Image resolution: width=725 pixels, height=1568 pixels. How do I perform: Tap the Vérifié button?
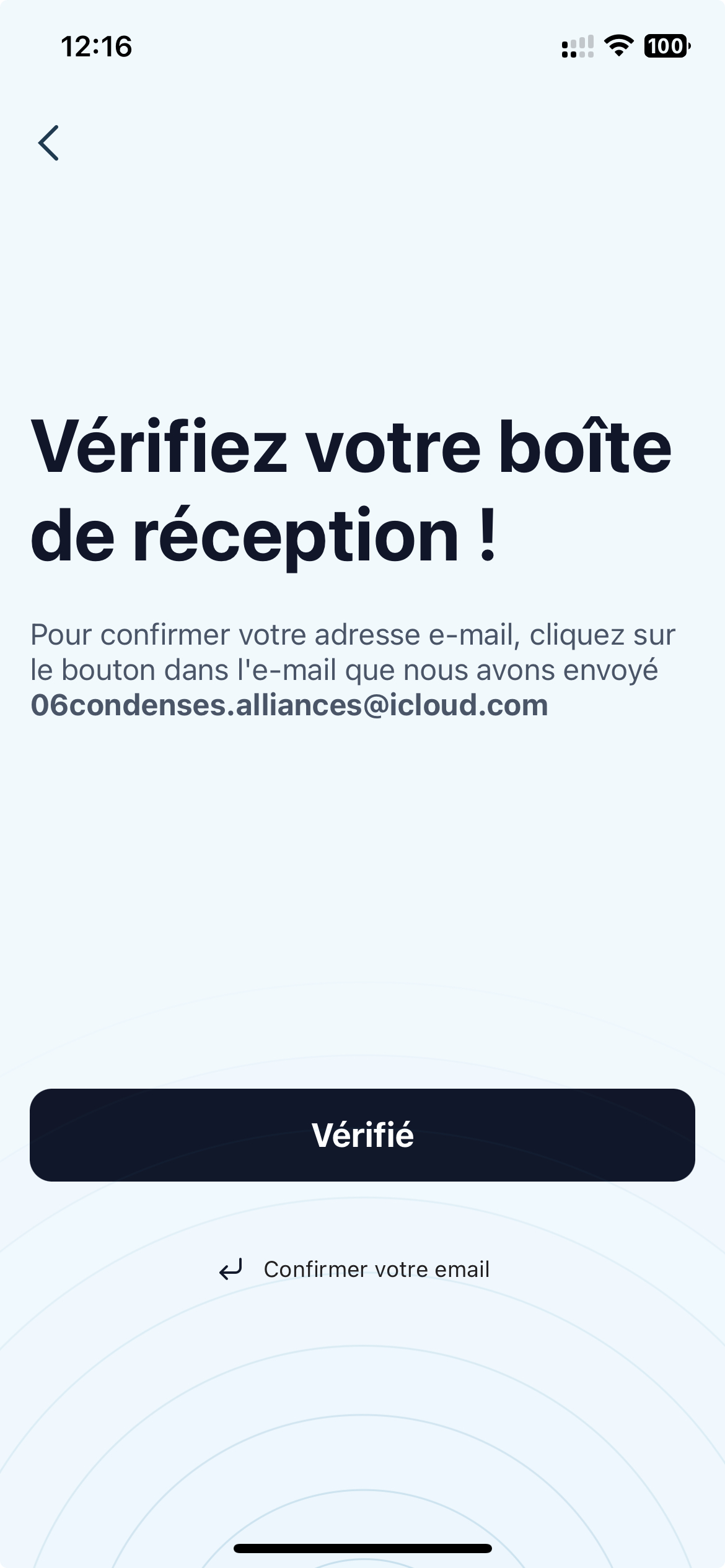(362, 1135)
